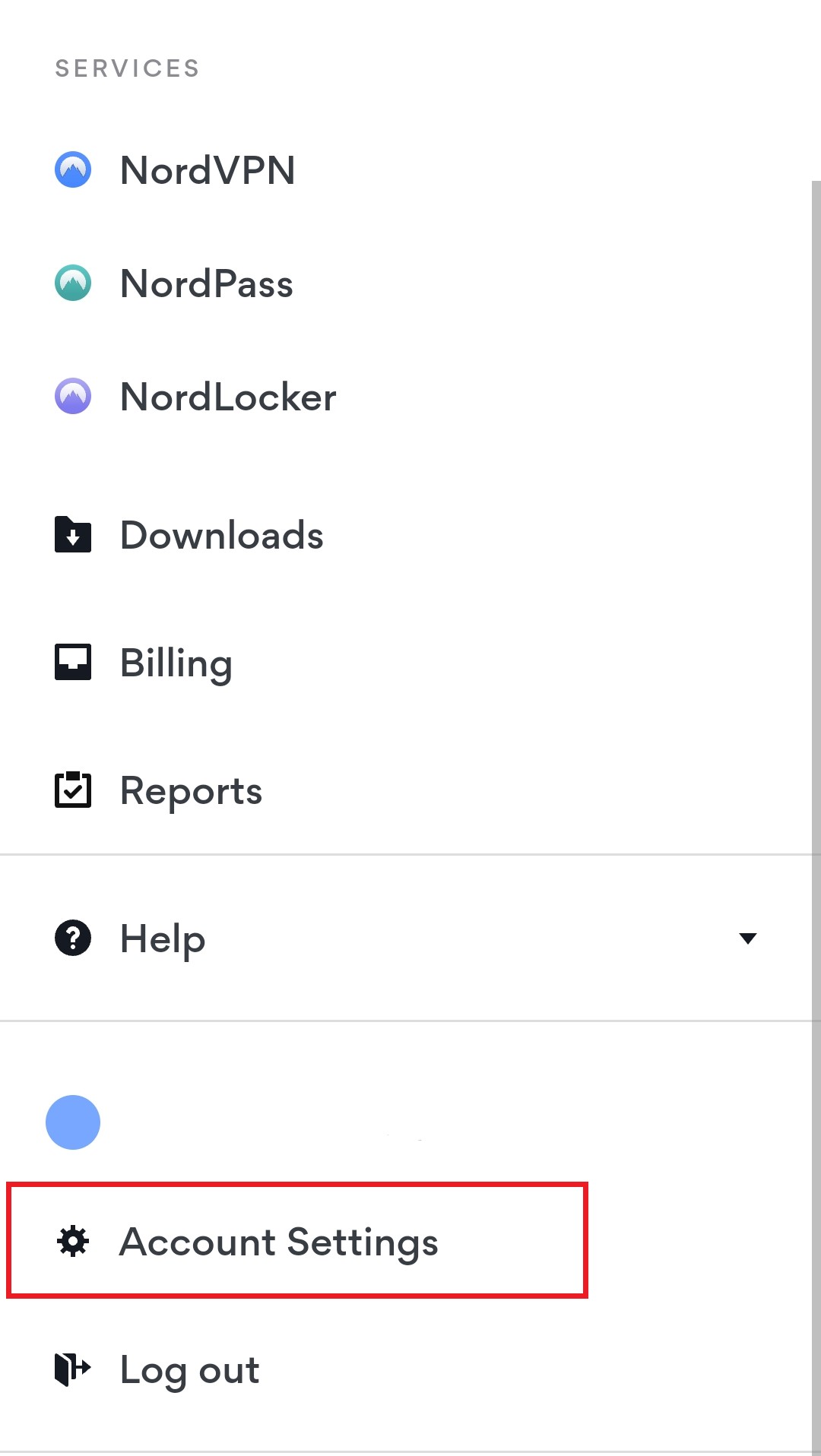Screen dimensions: 821x1456
Task: Select the Billing inbox icon
Action: (x=73, y=662)
